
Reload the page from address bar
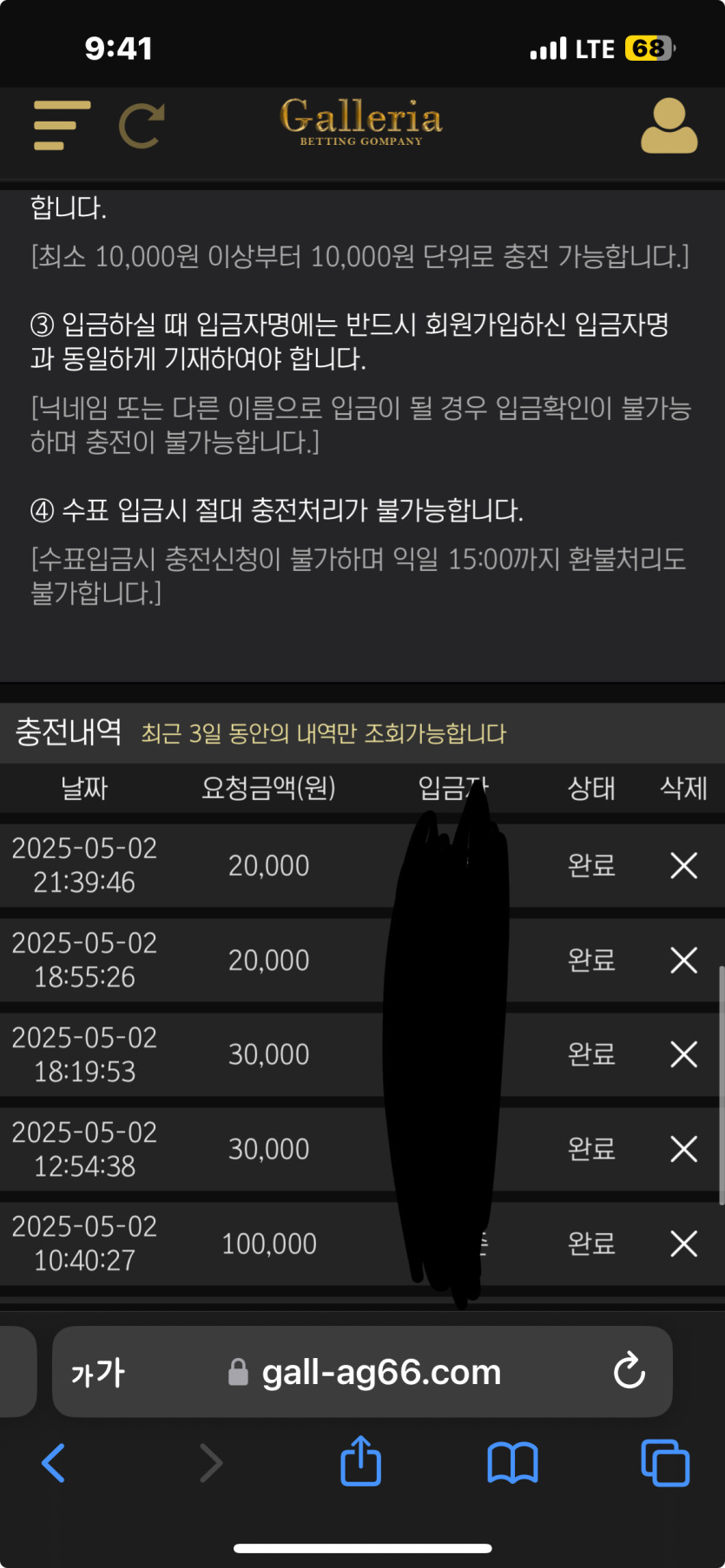tap(629, 1372)
